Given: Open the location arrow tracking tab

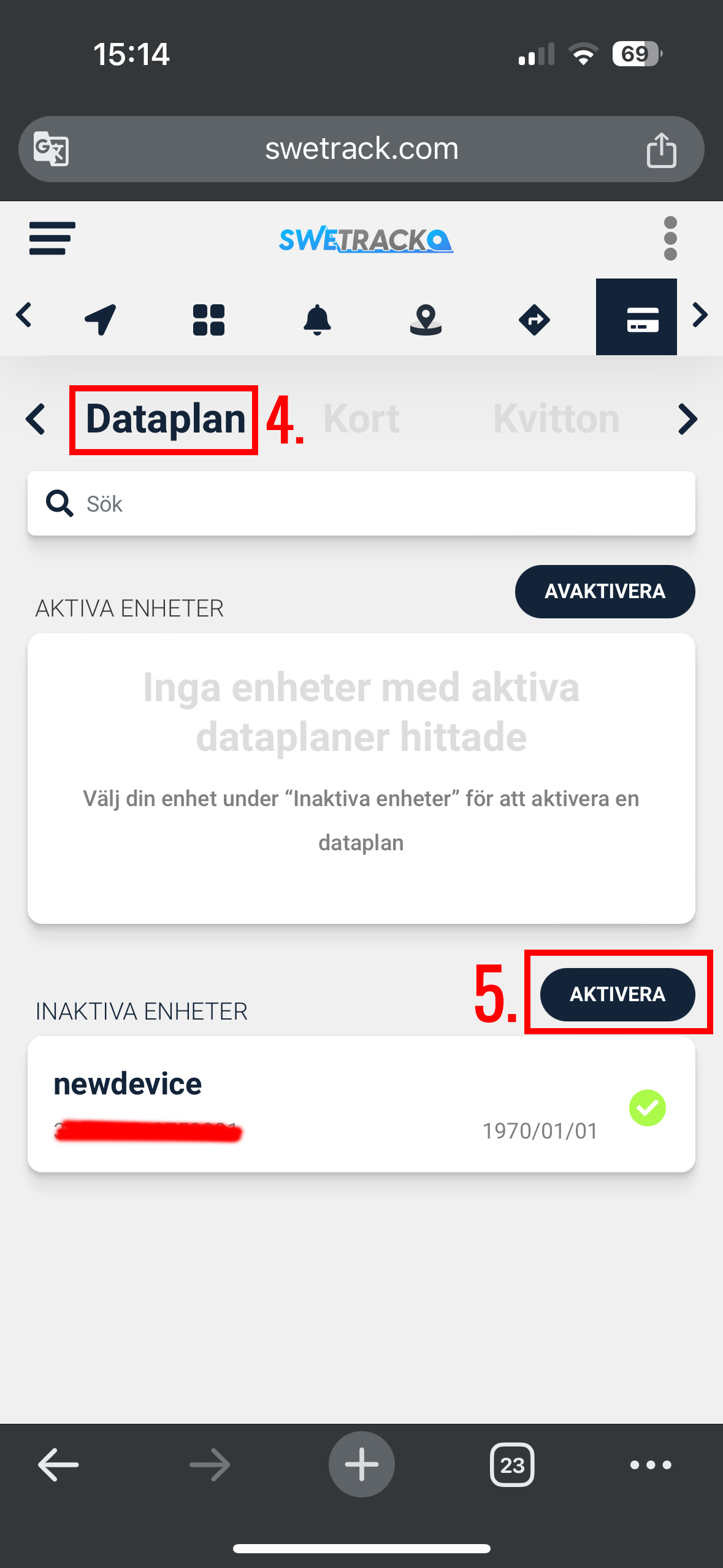Looking at the screenshot, I should point(101,319).
